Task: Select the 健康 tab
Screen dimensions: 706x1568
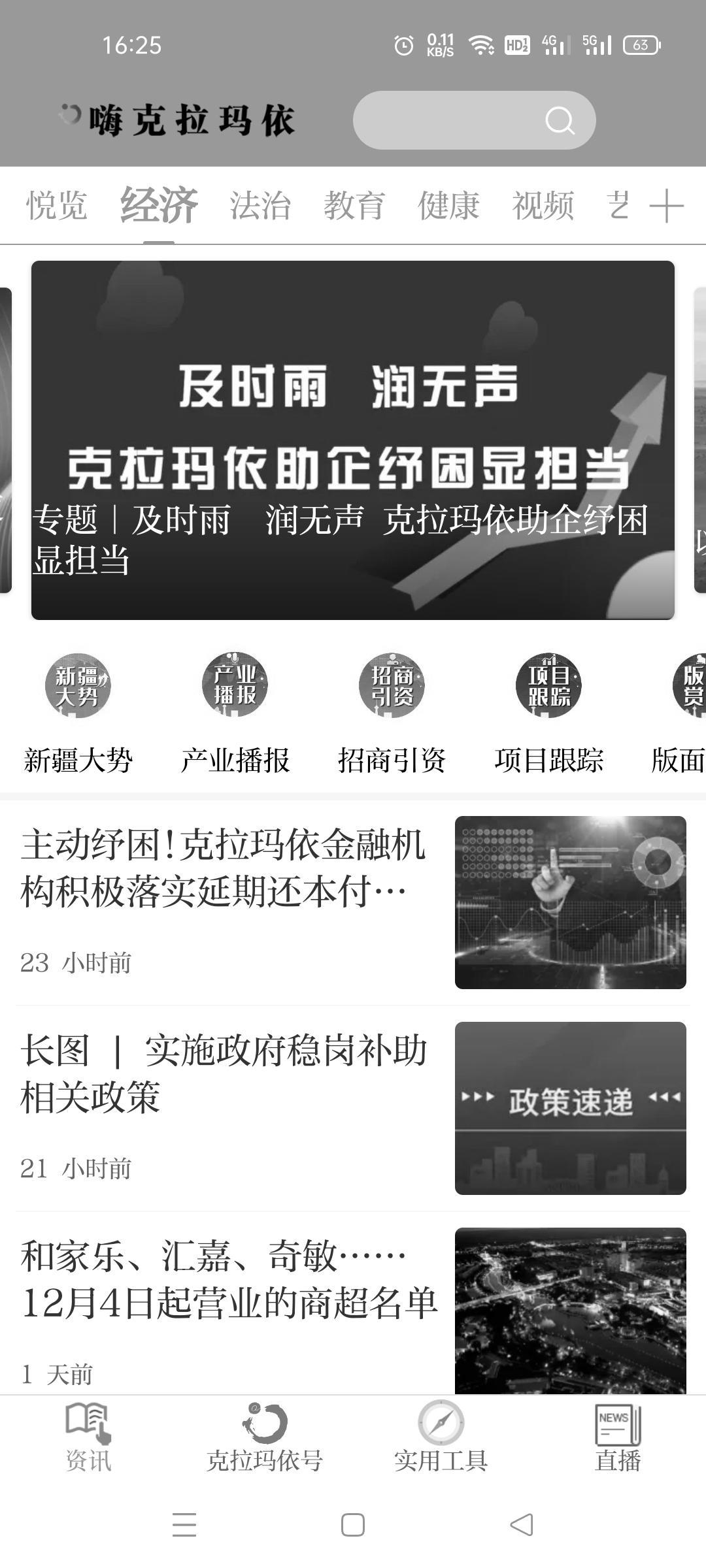Action: click(x=448, y=206)
